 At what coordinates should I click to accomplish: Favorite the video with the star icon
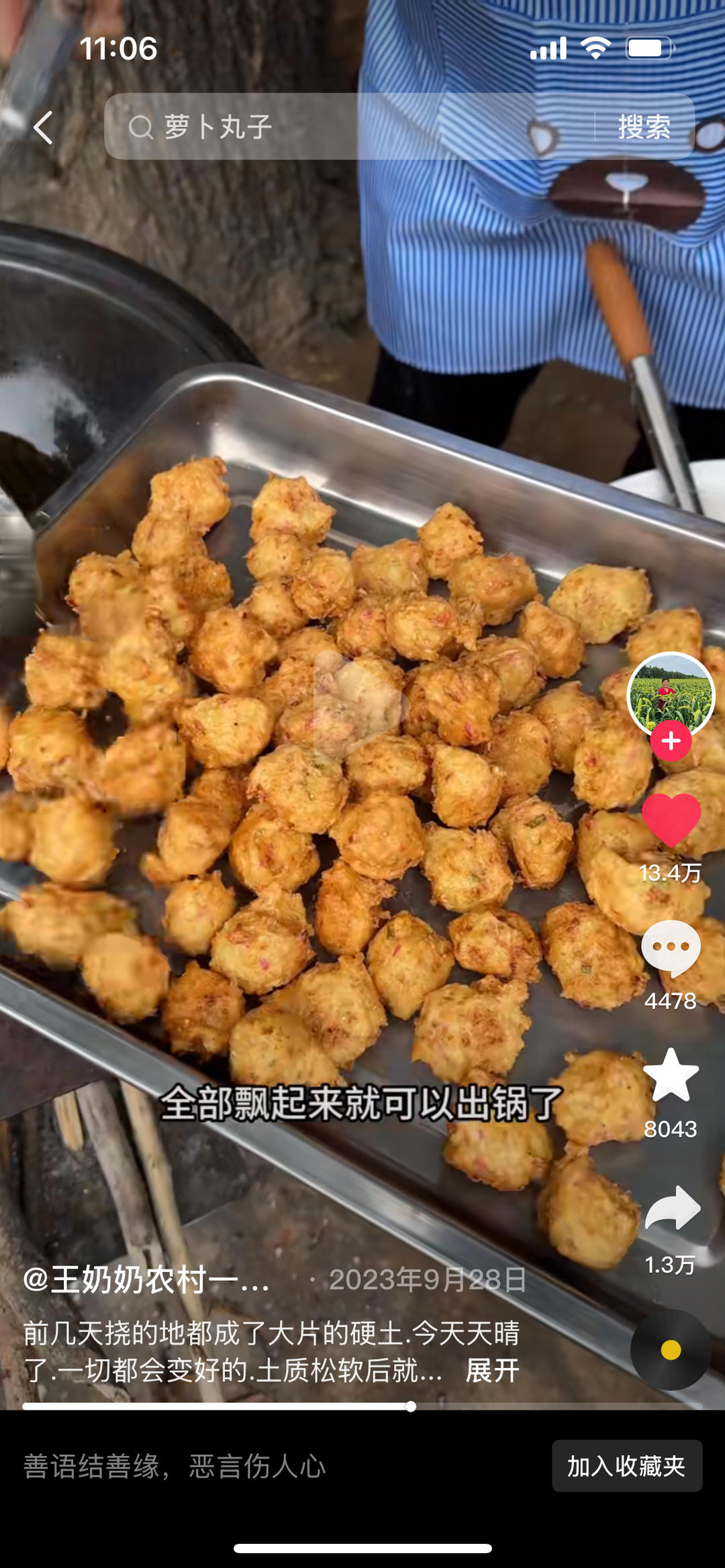671,1076
